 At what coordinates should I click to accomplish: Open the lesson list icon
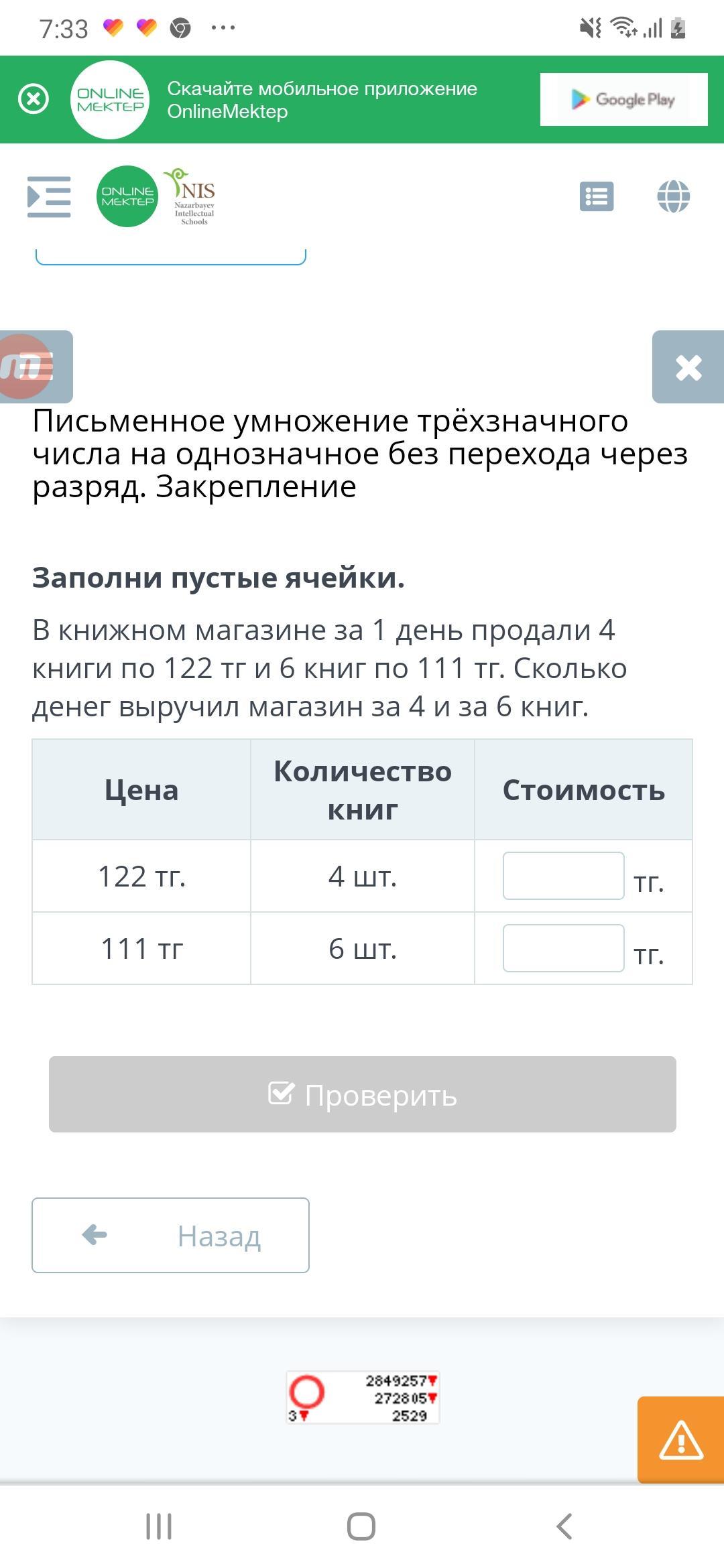click(596, 196)
